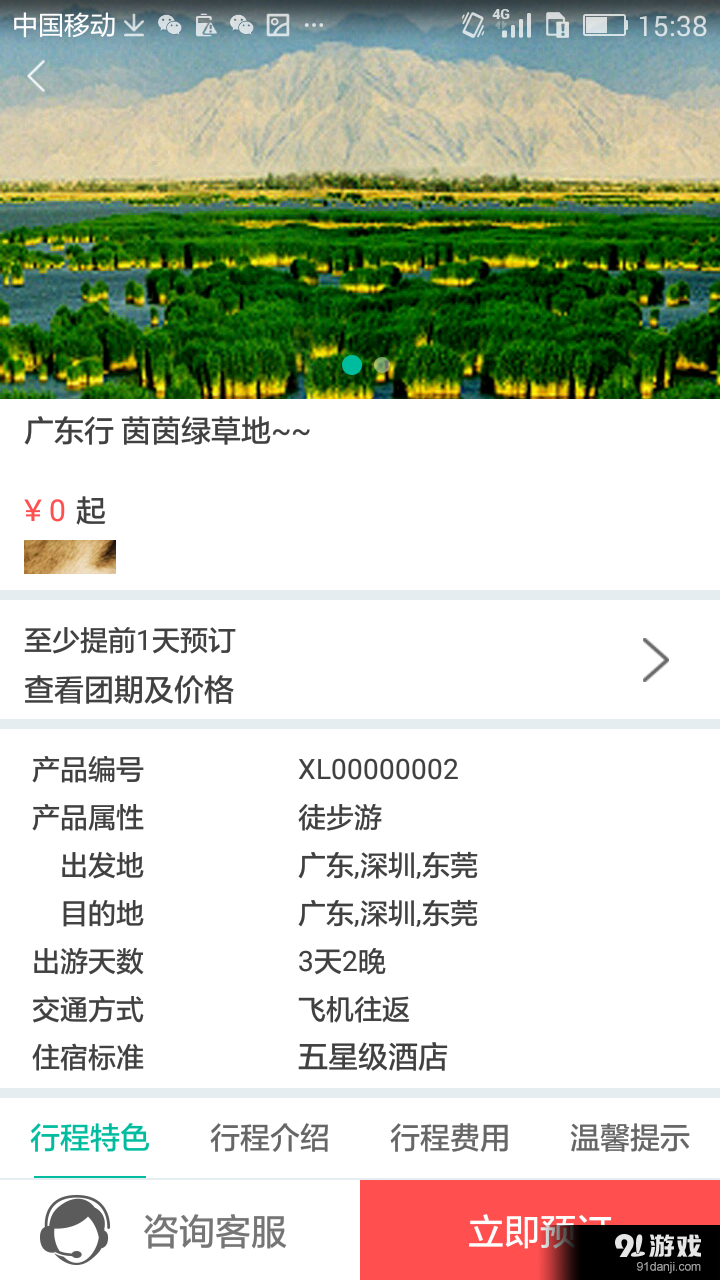Select the first carousel page dot
Screen dimensions: 720x1280
coord(352,365)
